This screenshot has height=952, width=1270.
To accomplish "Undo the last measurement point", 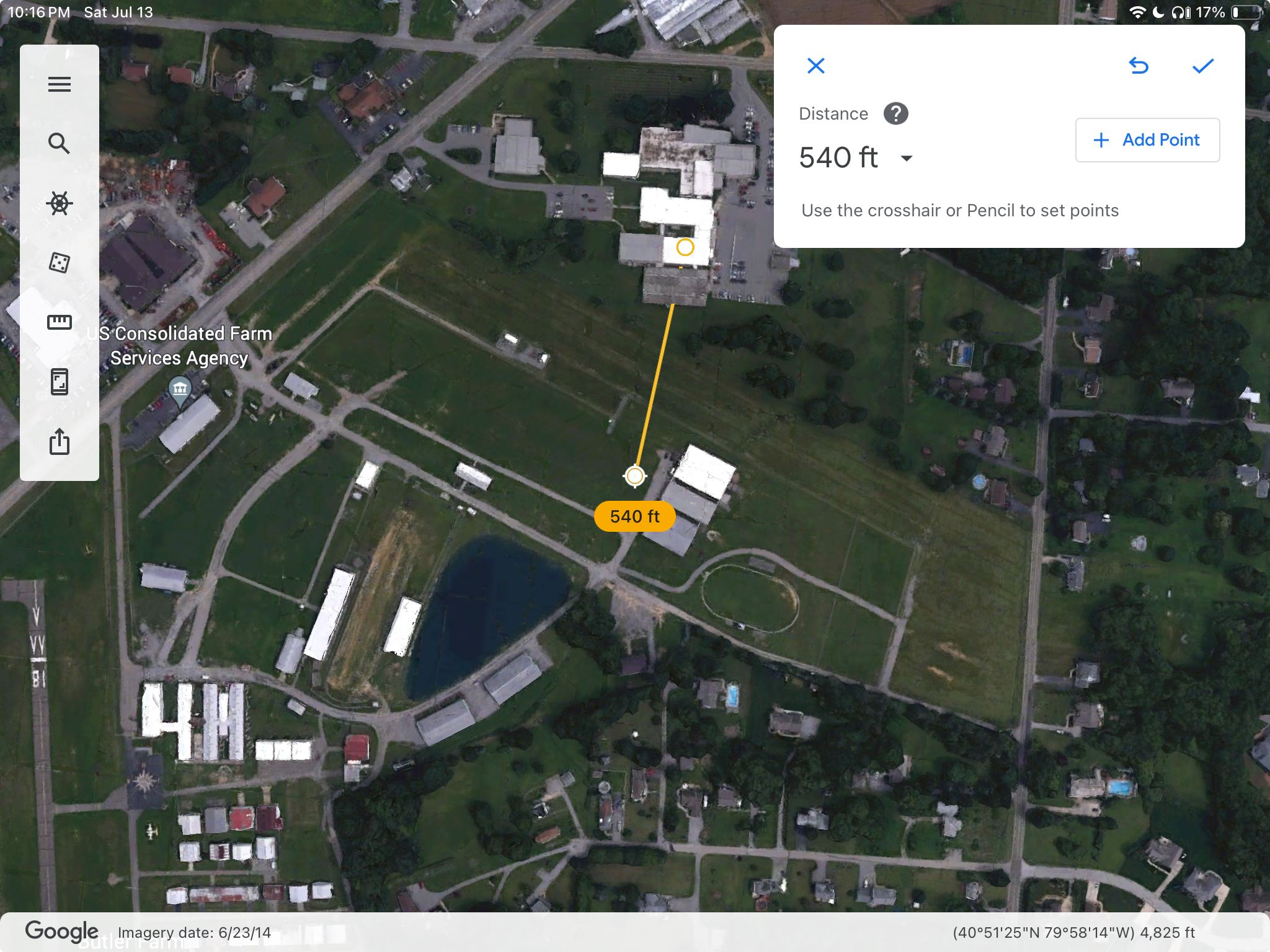I will [1139, 66].
